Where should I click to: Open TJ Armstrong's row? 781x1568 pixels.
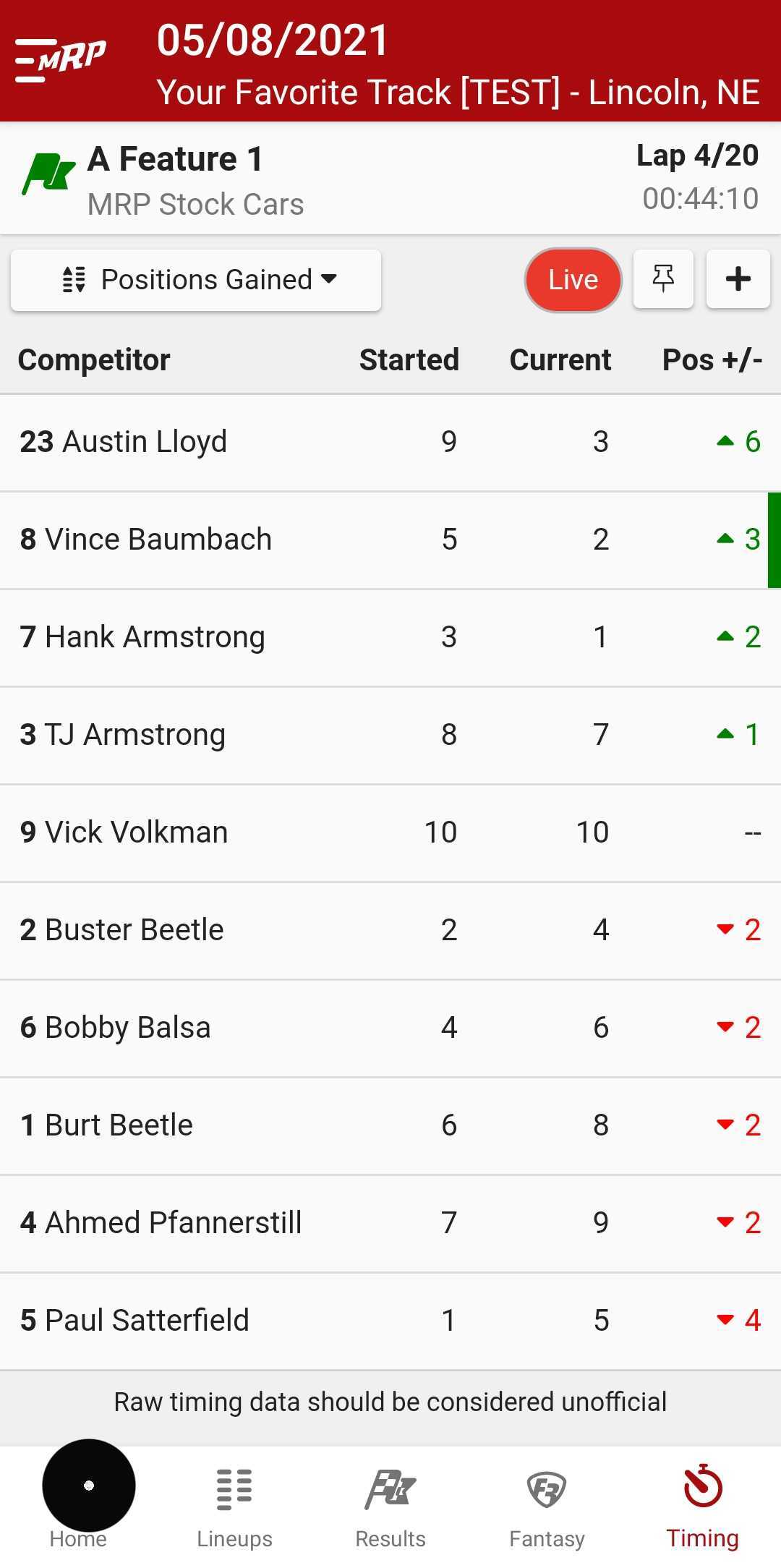point(390,735)
